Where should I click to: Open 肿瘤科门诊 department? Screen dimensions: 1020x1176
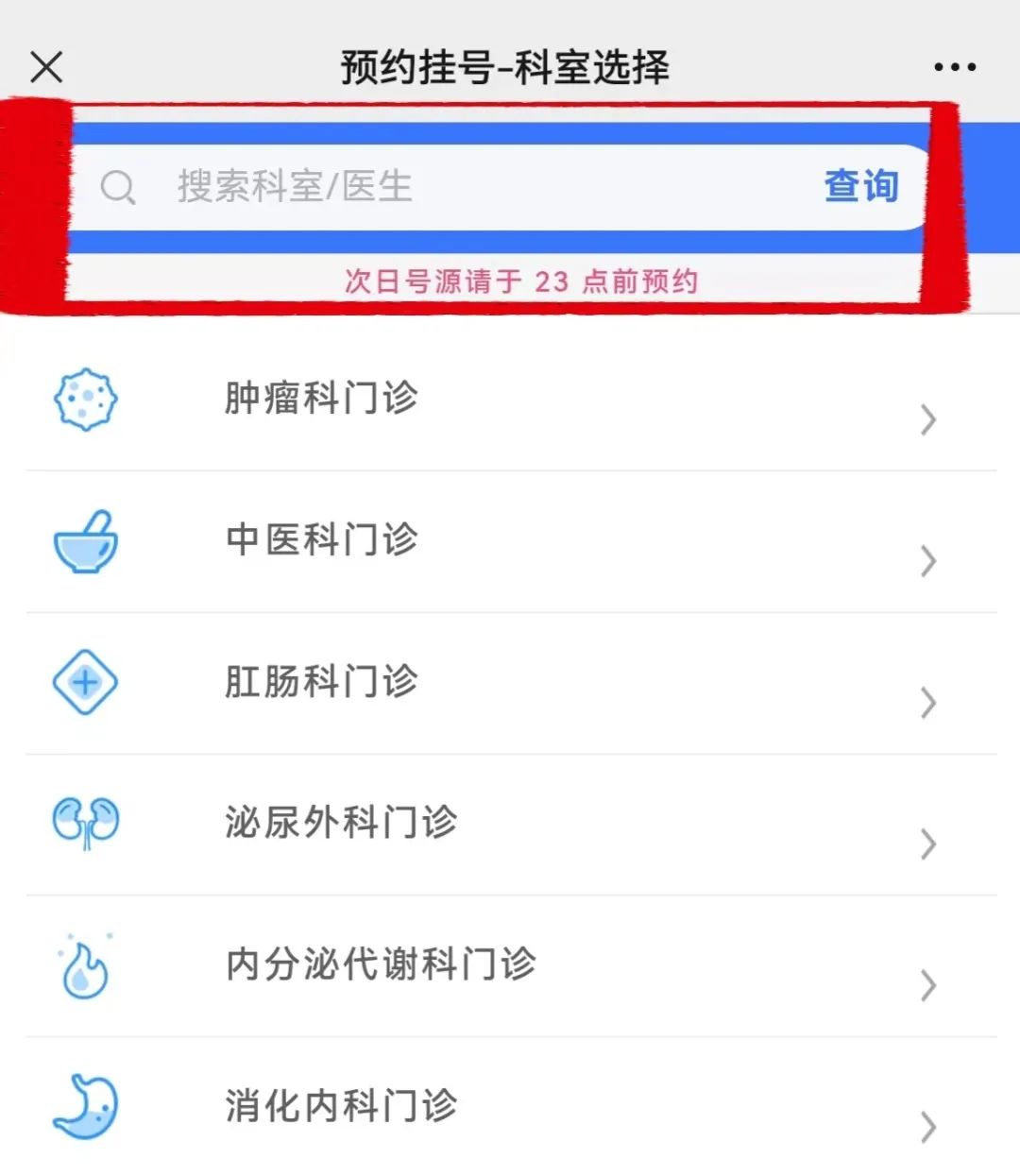pos(510,399)
